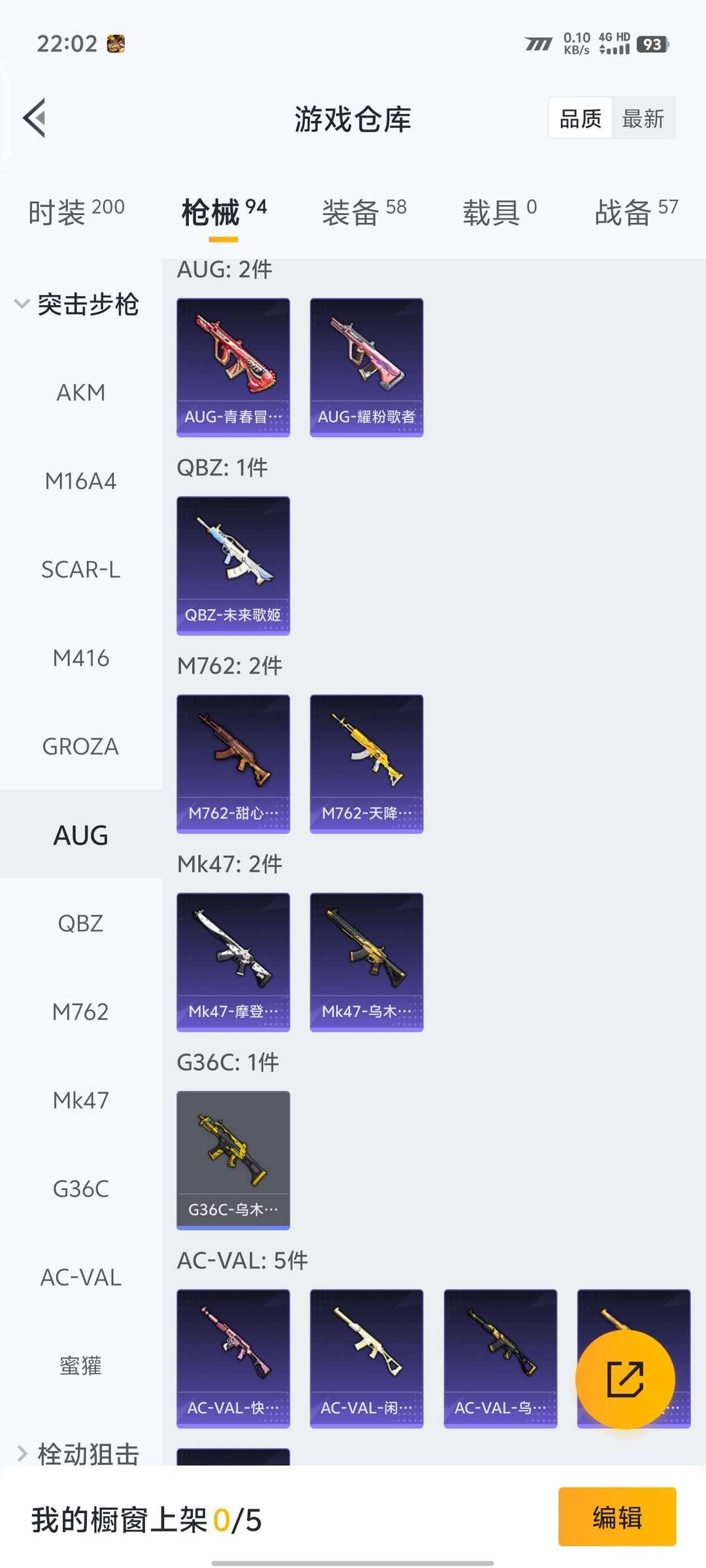Open the M762-天降 skin card
This screenshot has width=706, height=1568.
click(x=366, y=764)
